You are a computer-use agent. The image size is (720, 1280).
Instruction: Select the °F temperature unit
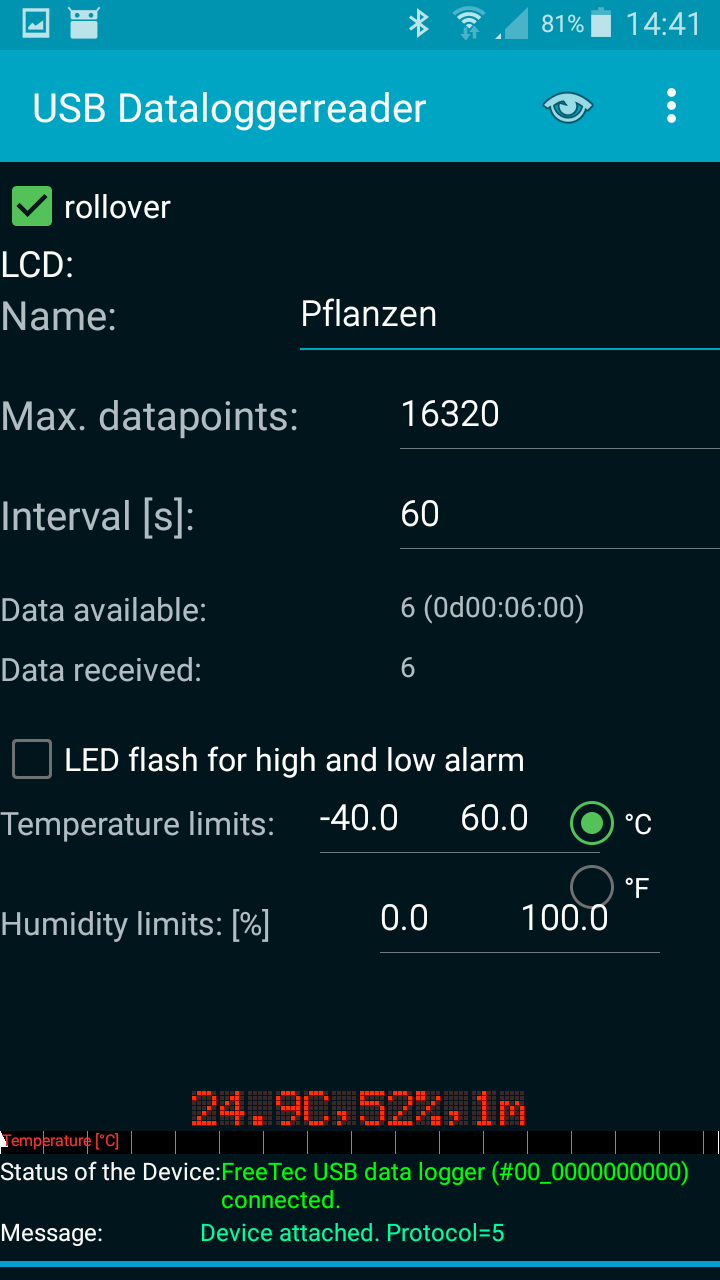592,886
